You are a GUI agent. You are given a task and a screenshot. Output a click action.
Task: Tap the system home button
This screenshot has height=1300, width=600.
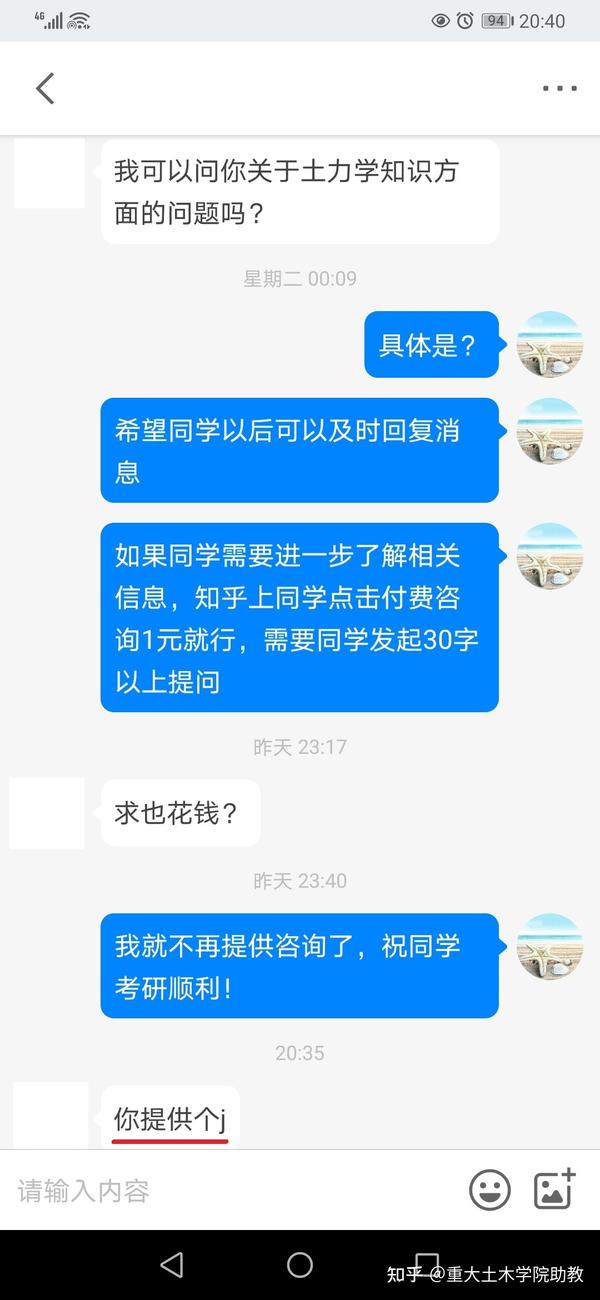point(300,1265)
